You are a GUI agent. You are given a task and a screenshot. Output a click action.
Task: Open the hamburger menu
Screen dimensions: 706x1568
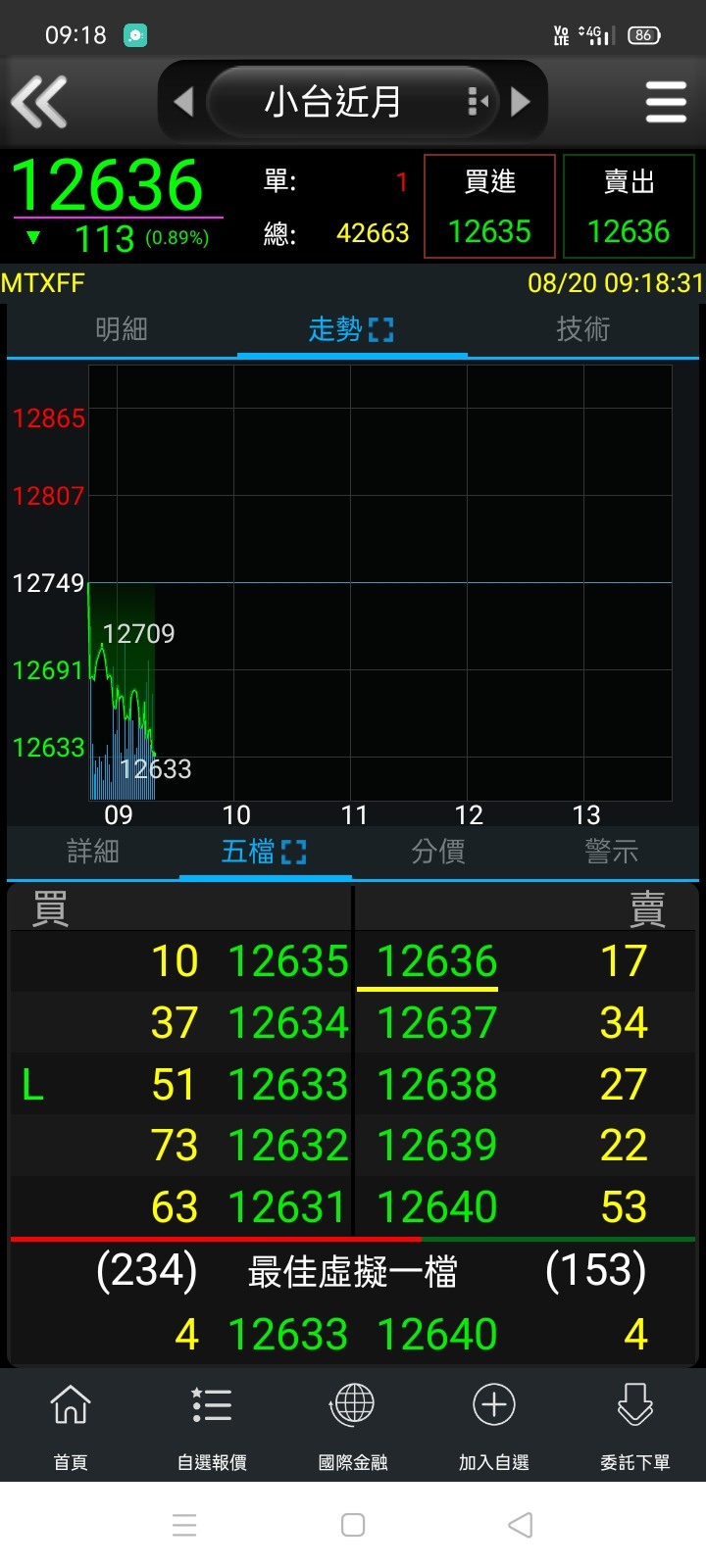click(666, 102)
